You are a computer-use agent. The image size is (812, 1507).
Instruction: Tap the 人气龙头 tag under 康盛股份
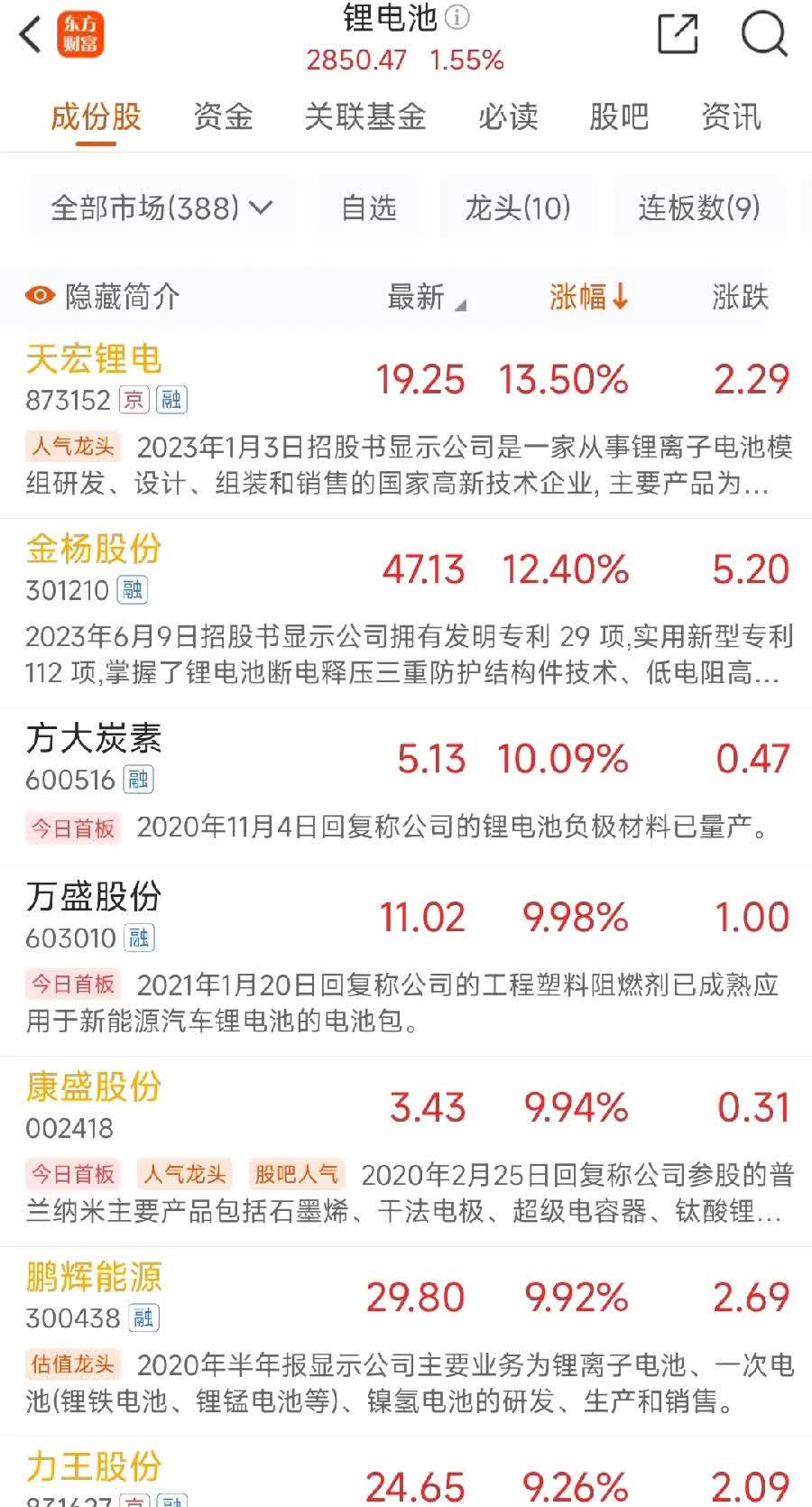tap(184, 1174)
